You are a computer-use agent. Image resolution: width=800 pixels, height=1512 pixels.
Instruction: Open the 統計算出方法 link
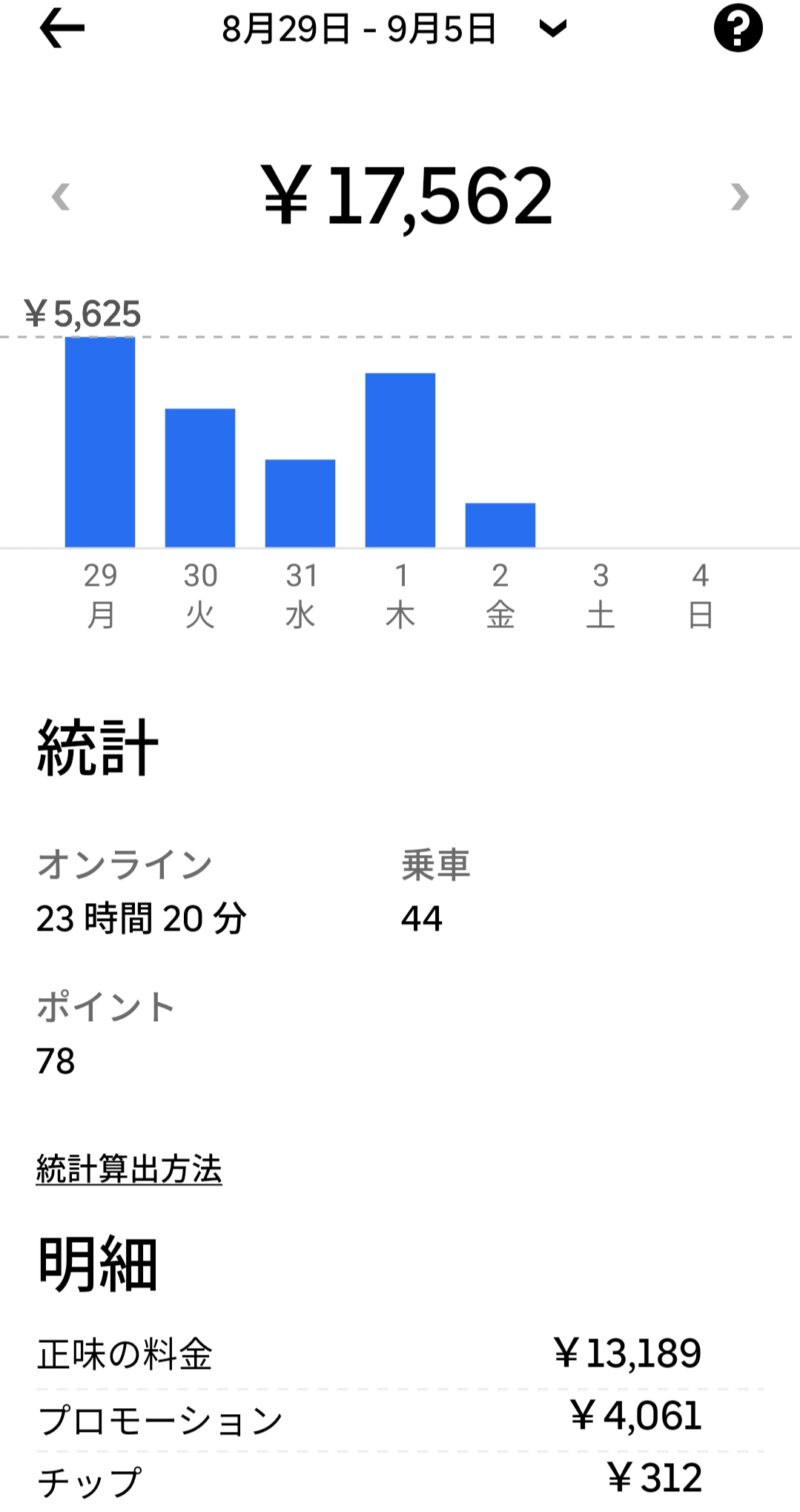click(129, 1168)
